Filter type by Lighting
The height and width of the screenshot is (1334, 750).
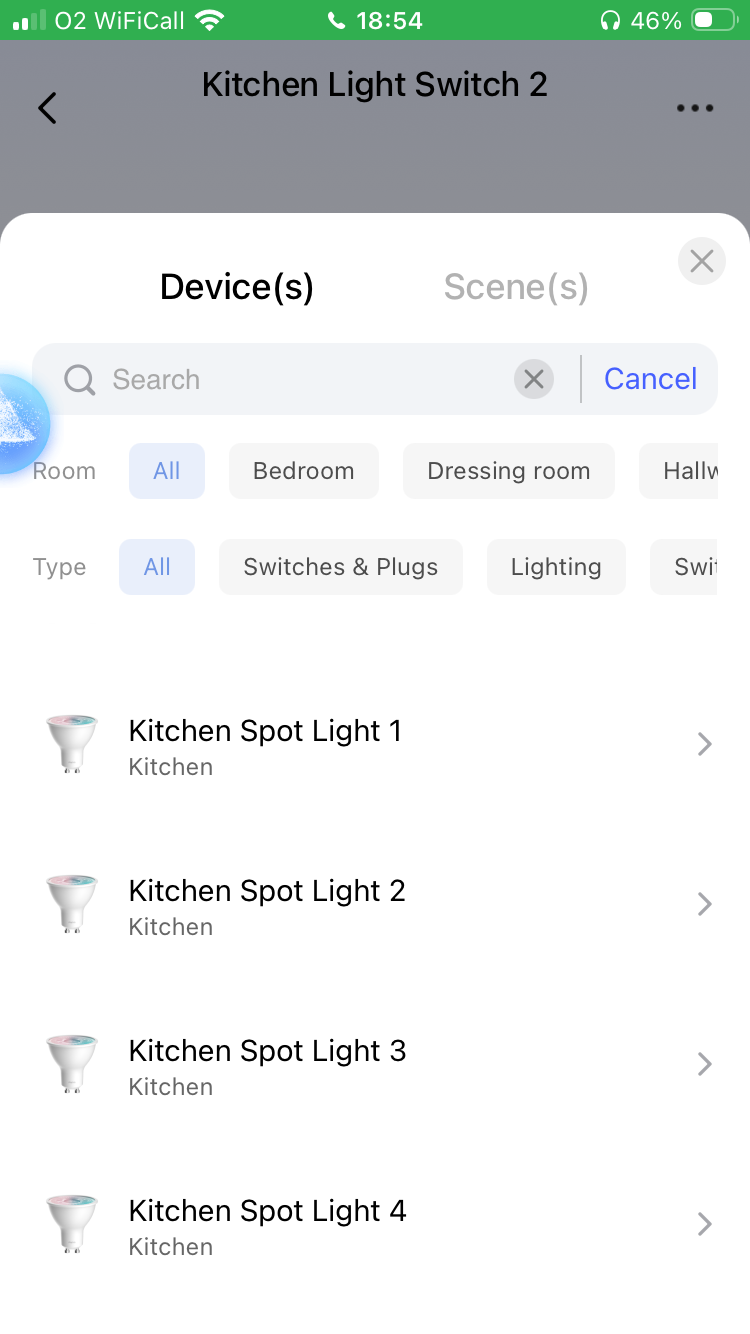[556, 567]
